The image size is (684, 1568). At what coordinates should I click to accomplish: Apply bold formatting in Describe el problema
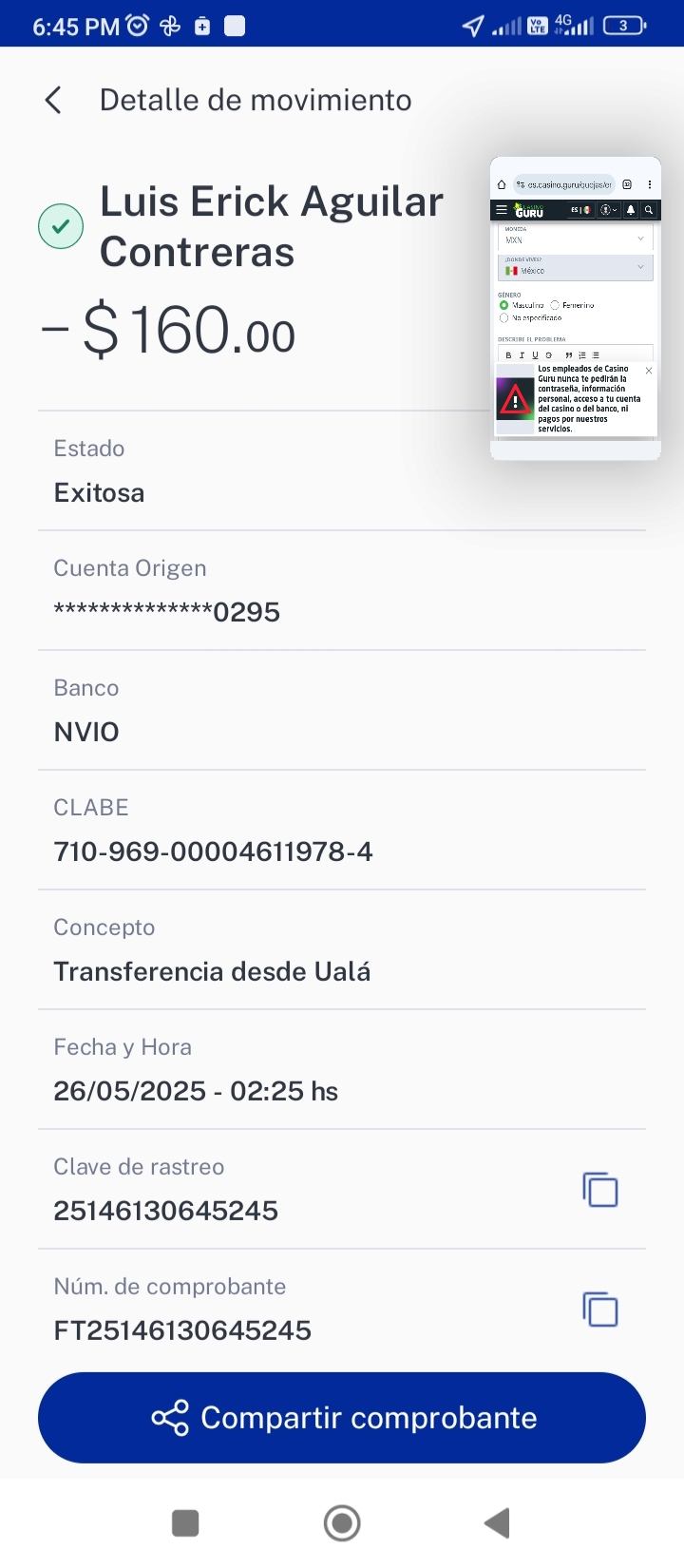508,355
